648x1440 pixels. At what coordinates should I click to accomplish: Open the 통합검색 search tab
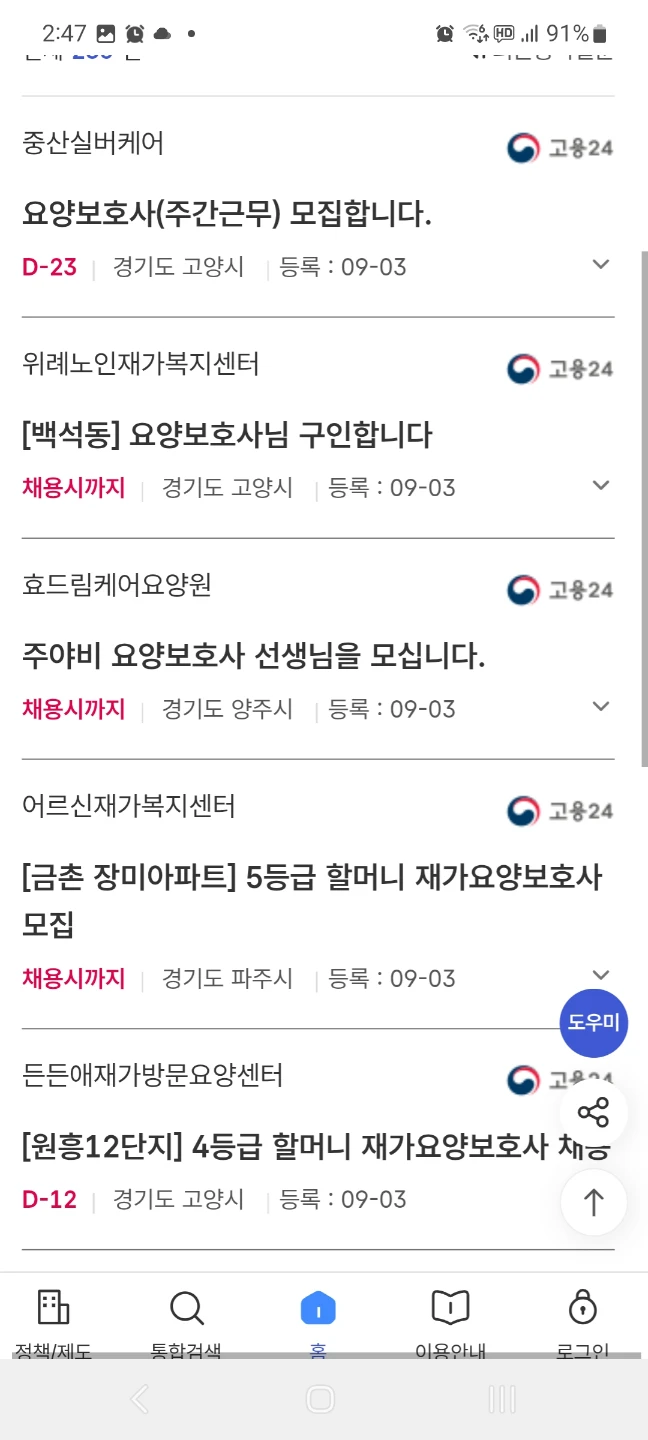coord(186,1322)
